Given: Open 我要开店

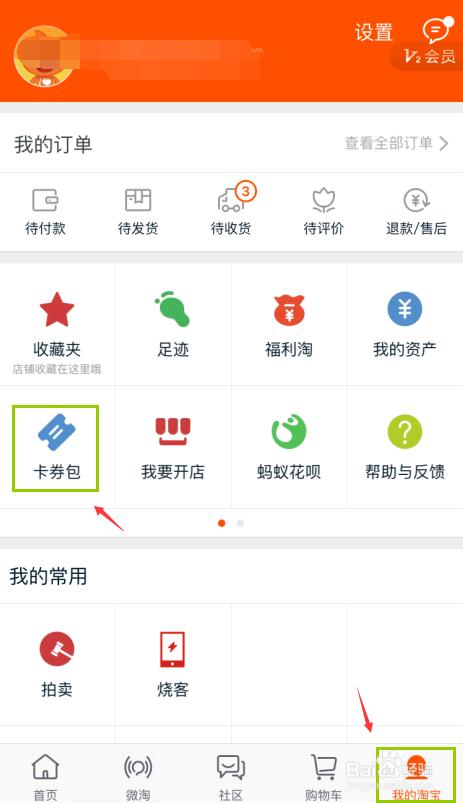Looking at the screenshot, I should (173, 447).
